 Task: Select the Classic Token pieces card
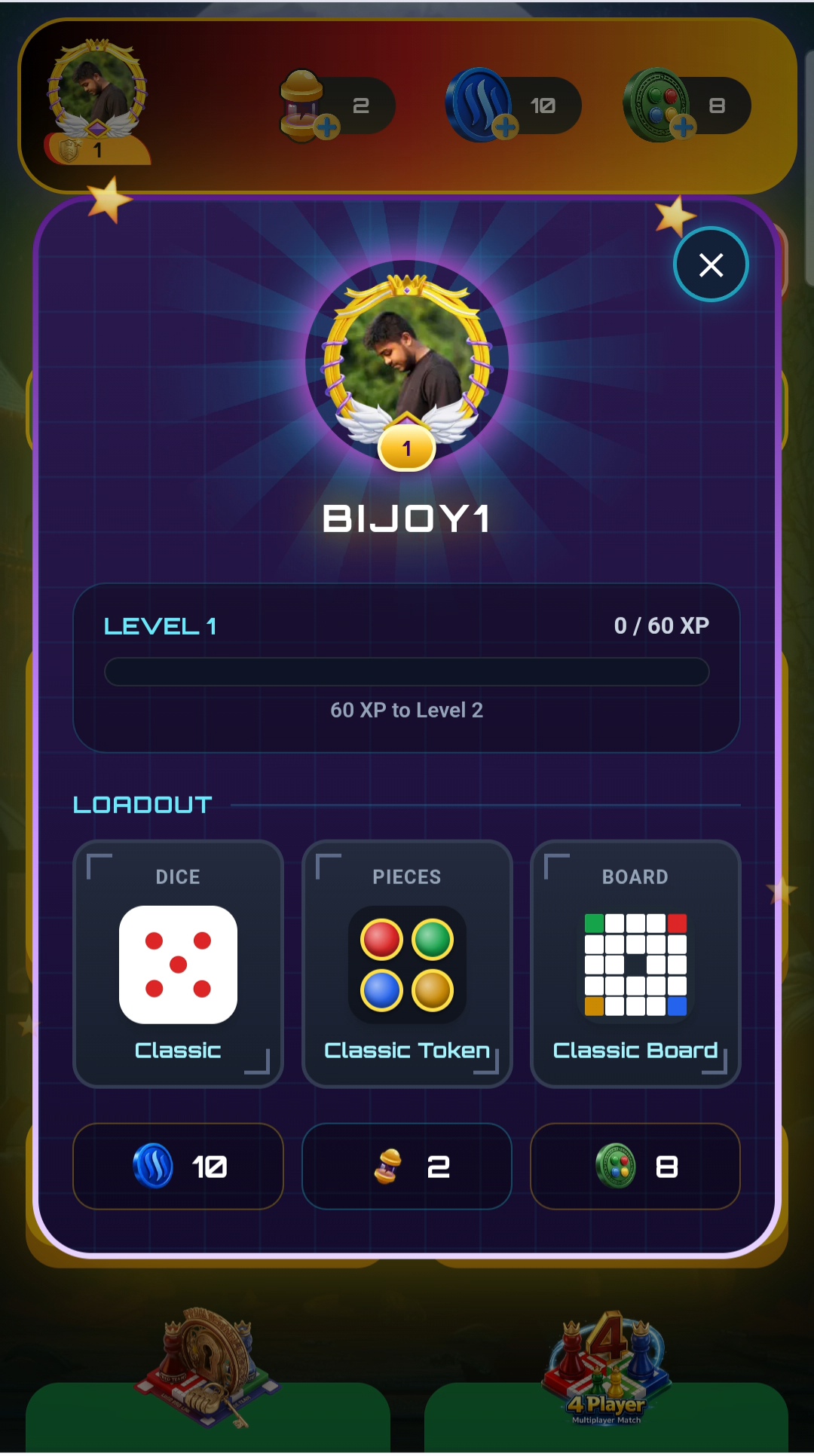(x=407, y=963)
